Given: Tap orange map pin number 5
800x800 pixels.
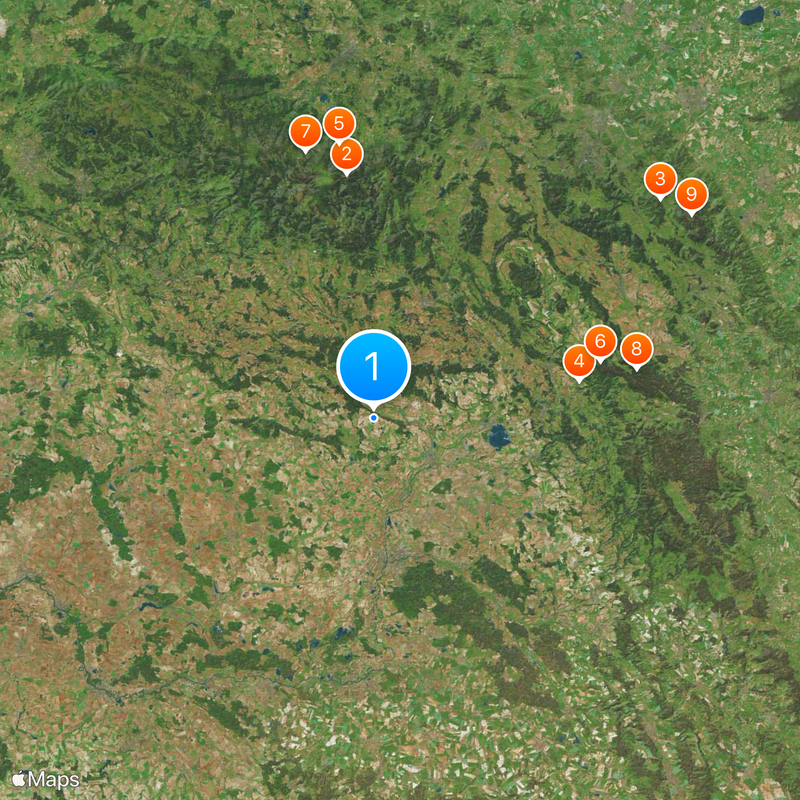Looking at the screenshot, I should 339,124.
